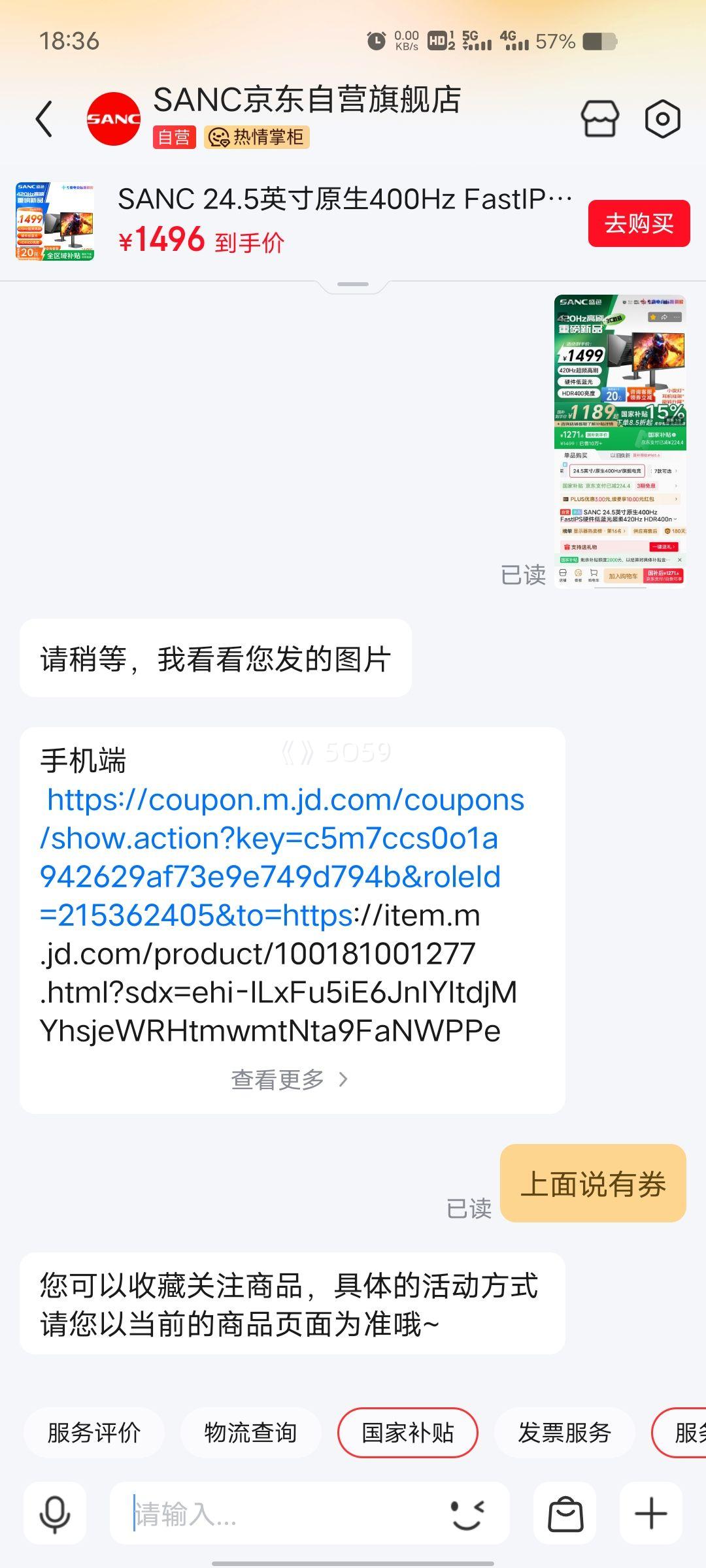The height and width of the screenshot is (1568, 706).
Task: Select the 发票服务 chip
Action: pos(564,1433)
